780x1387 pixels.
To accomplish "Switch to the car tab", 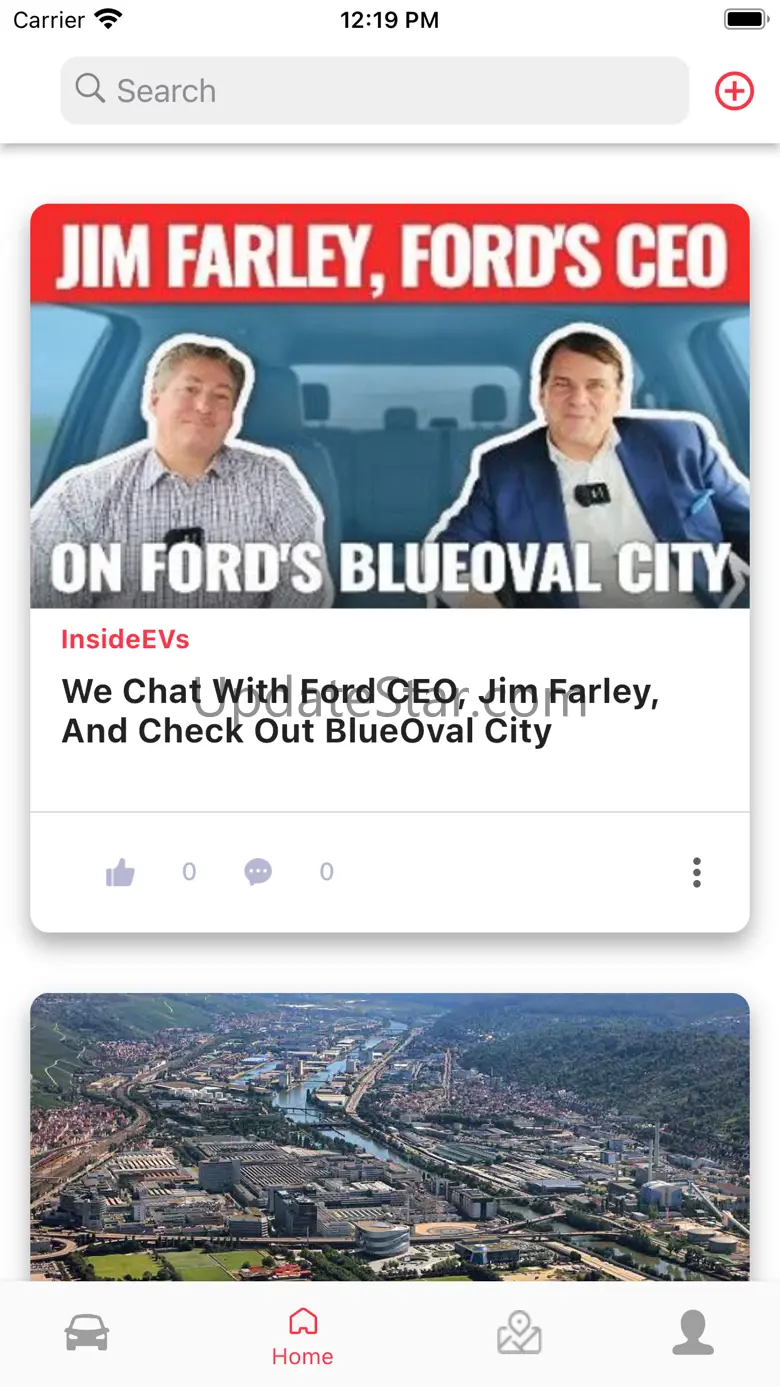I will click(x=87, y=1334).
